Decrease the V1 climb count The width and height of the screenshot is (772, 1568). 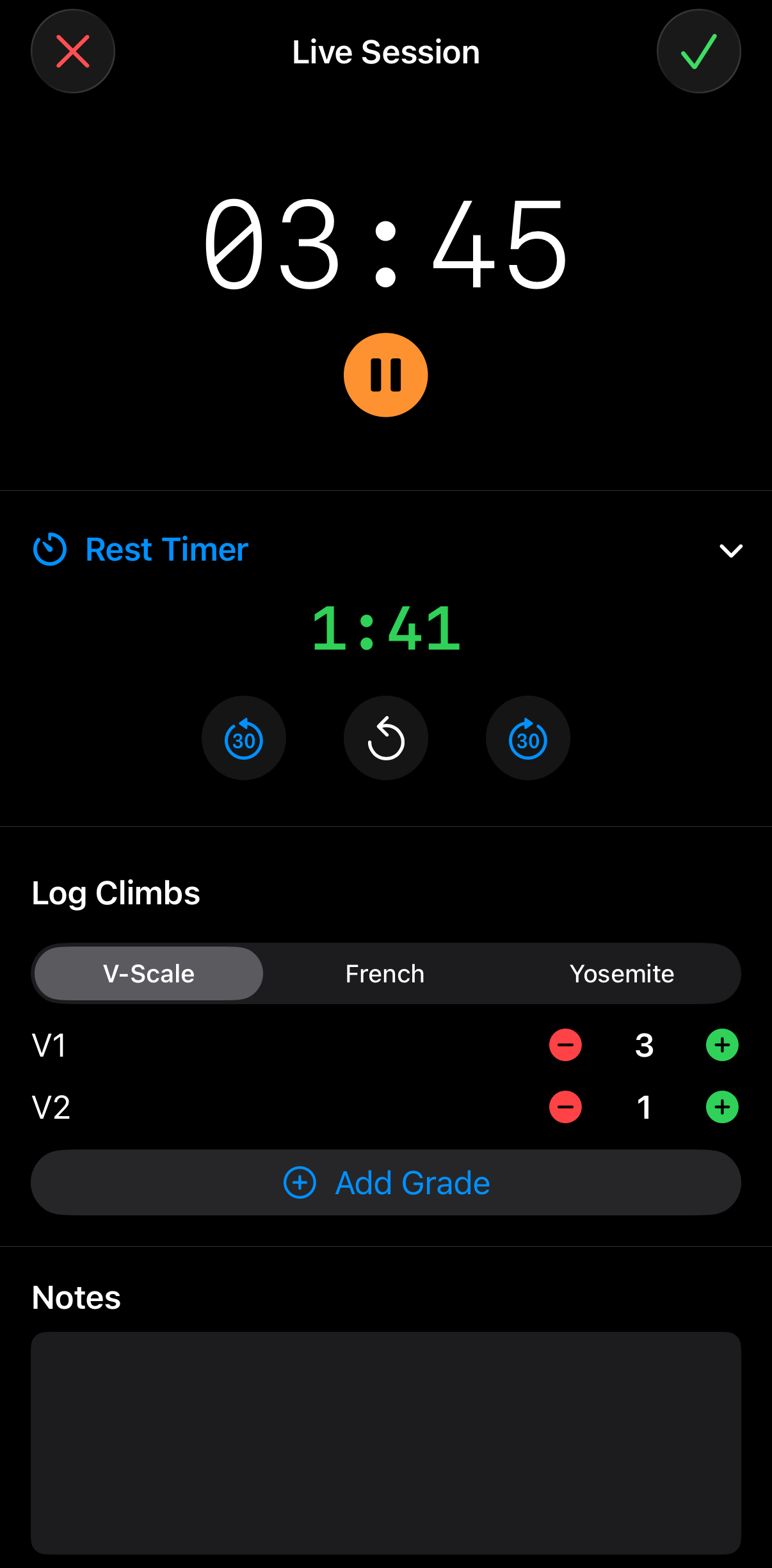coord(565,1045)
